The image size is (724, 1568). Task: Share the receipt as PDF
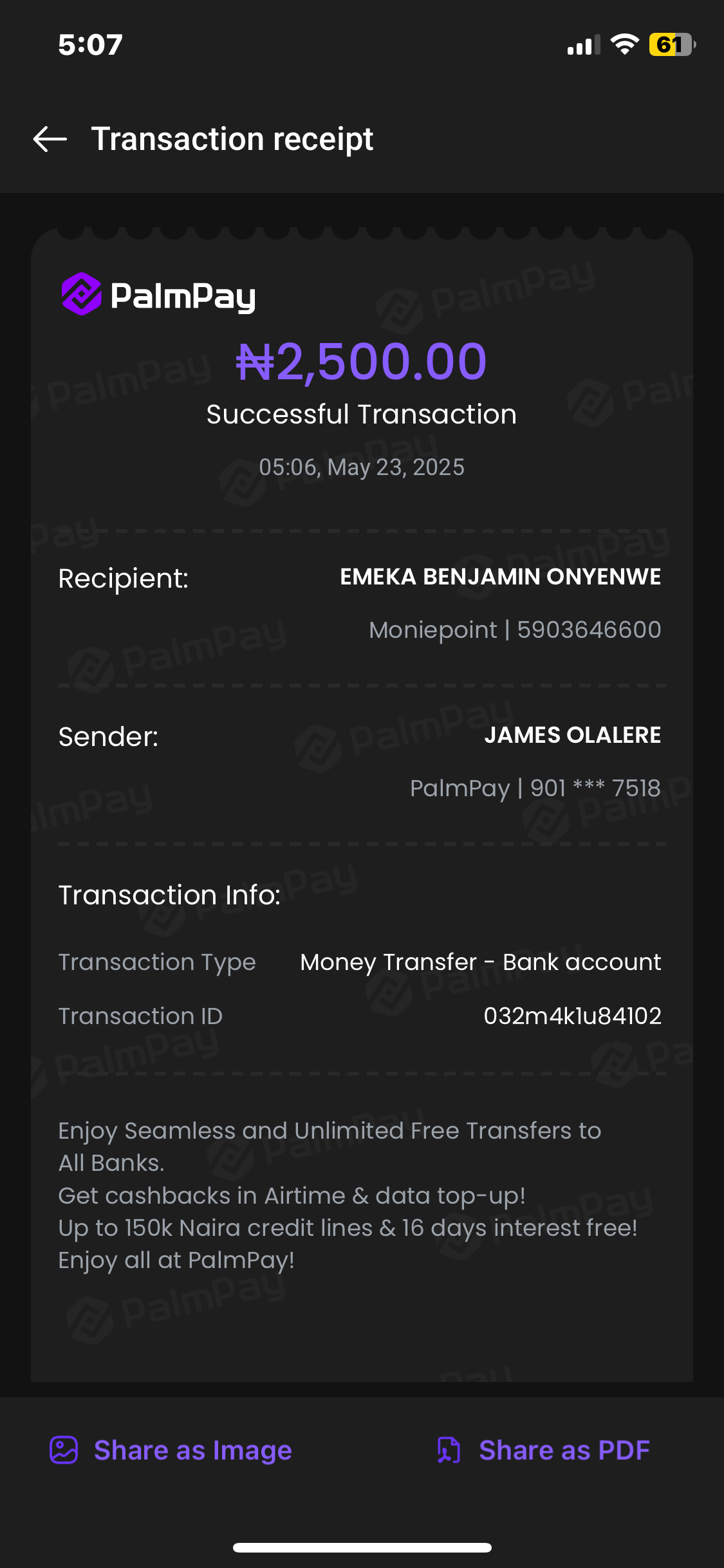[x=543, y=1450]
